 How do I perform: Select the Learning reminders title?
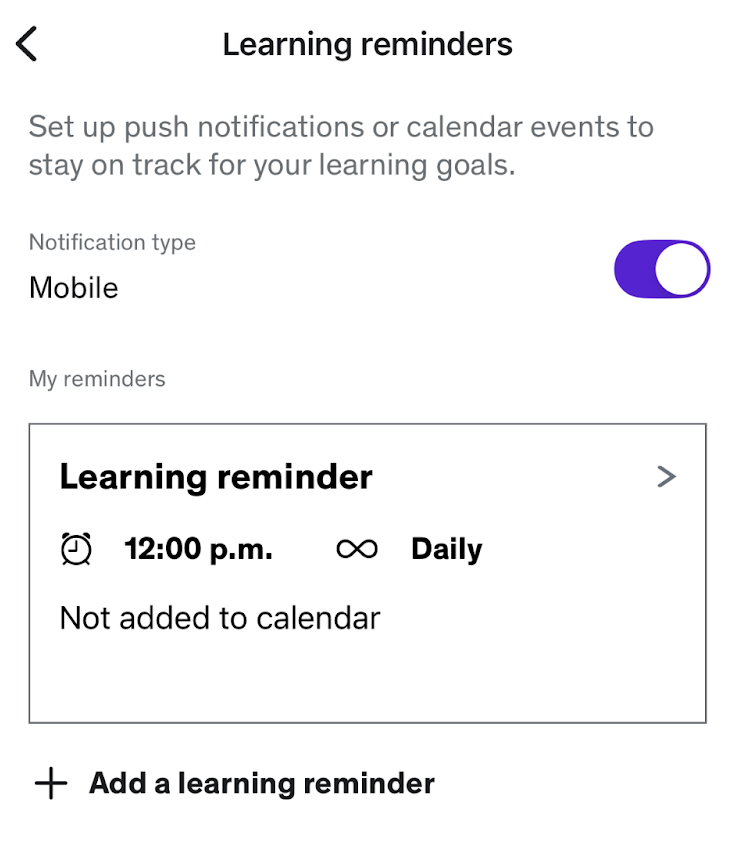(x=369, y=43)
